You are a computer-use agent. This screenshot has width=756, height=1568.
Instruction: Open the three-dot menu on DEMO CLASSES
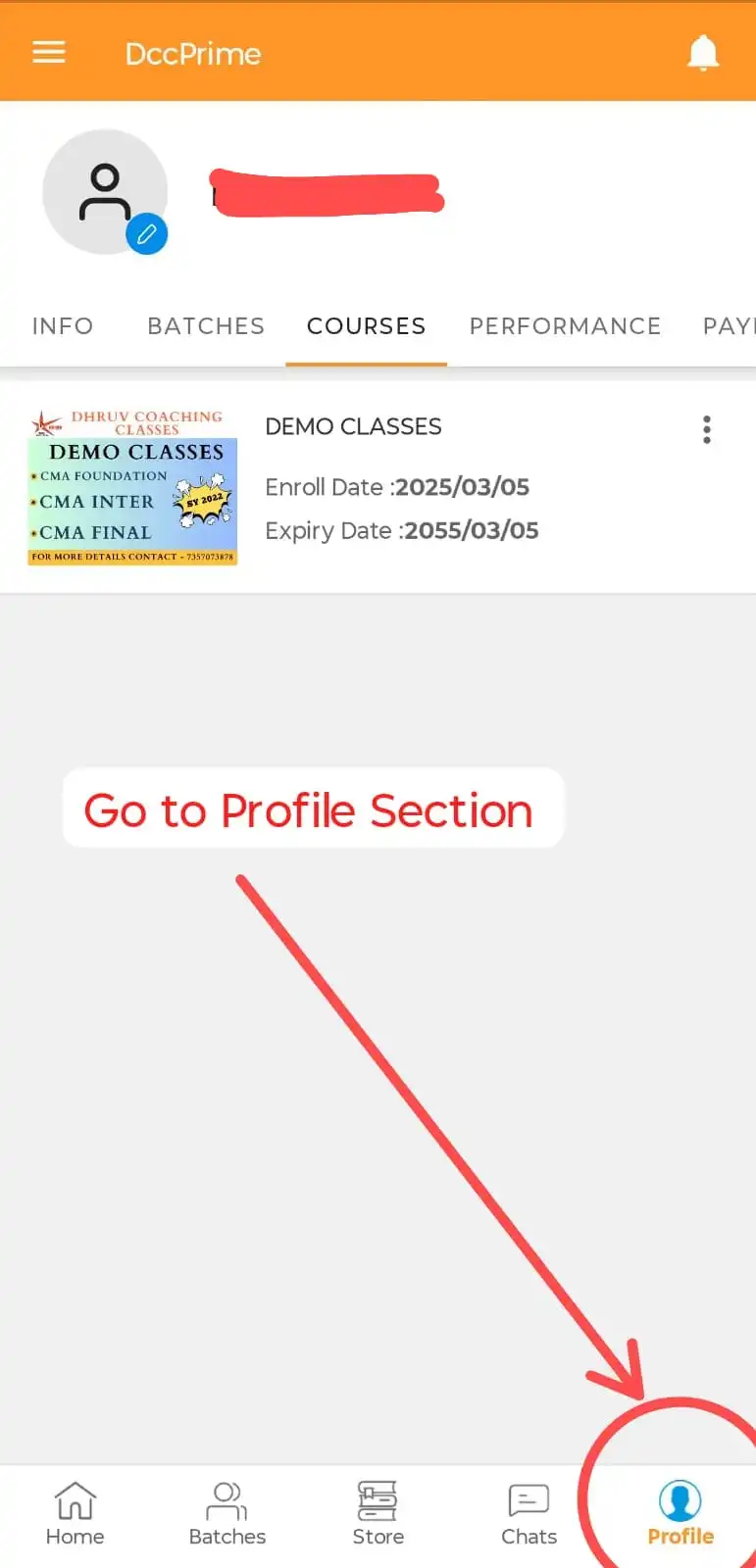tap(706, 429)
